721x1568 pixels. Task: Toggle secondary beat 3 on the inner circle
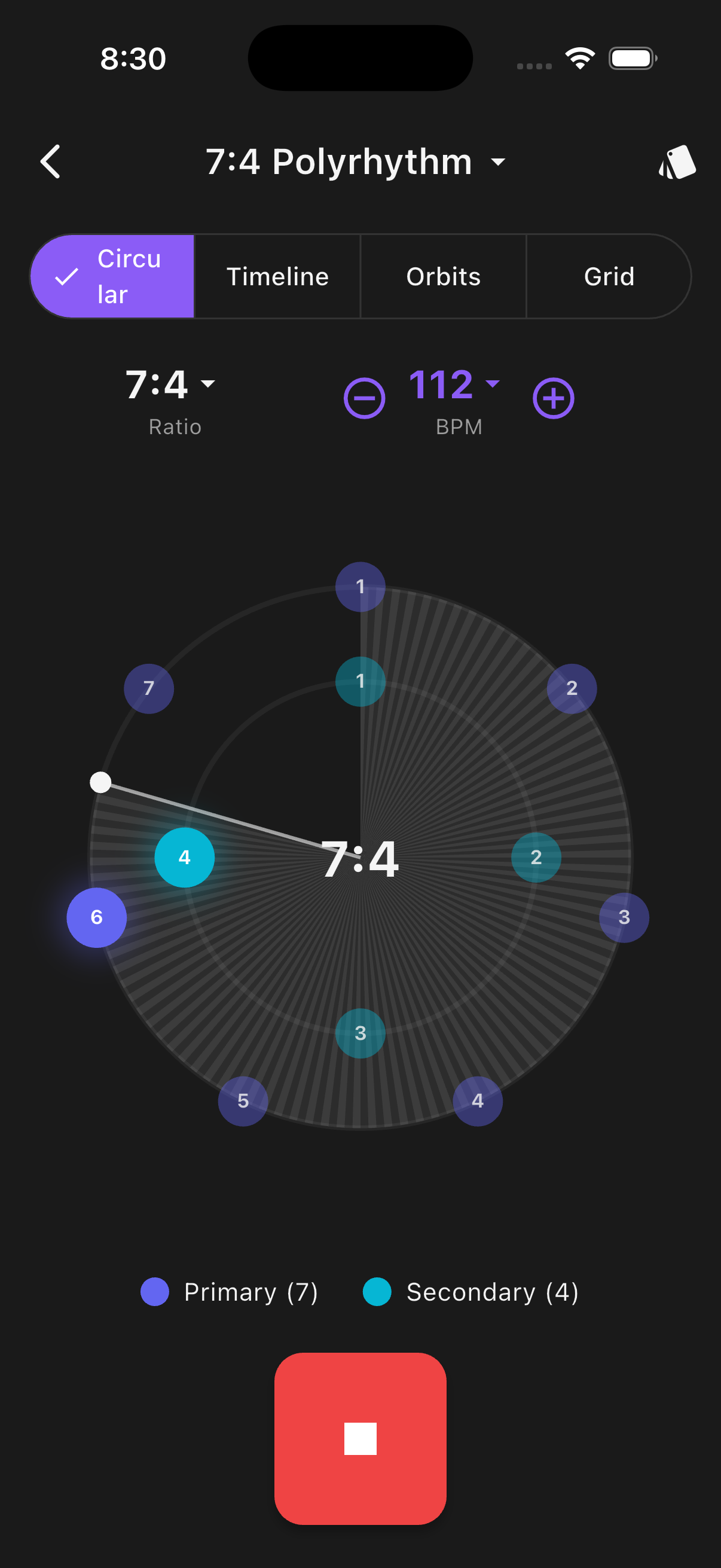click(360, 1033)
